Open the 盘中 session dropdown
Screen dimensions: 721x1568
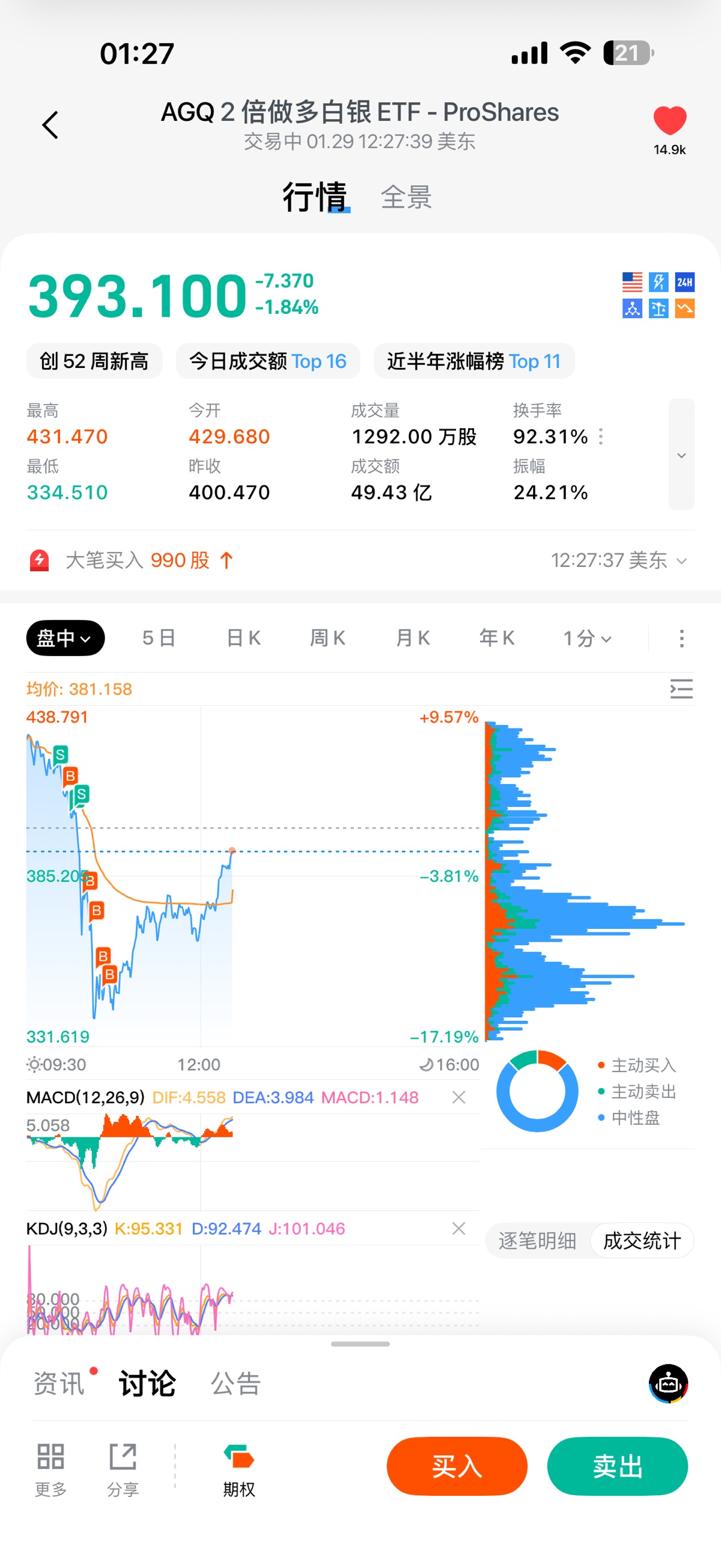click(65, 639)
